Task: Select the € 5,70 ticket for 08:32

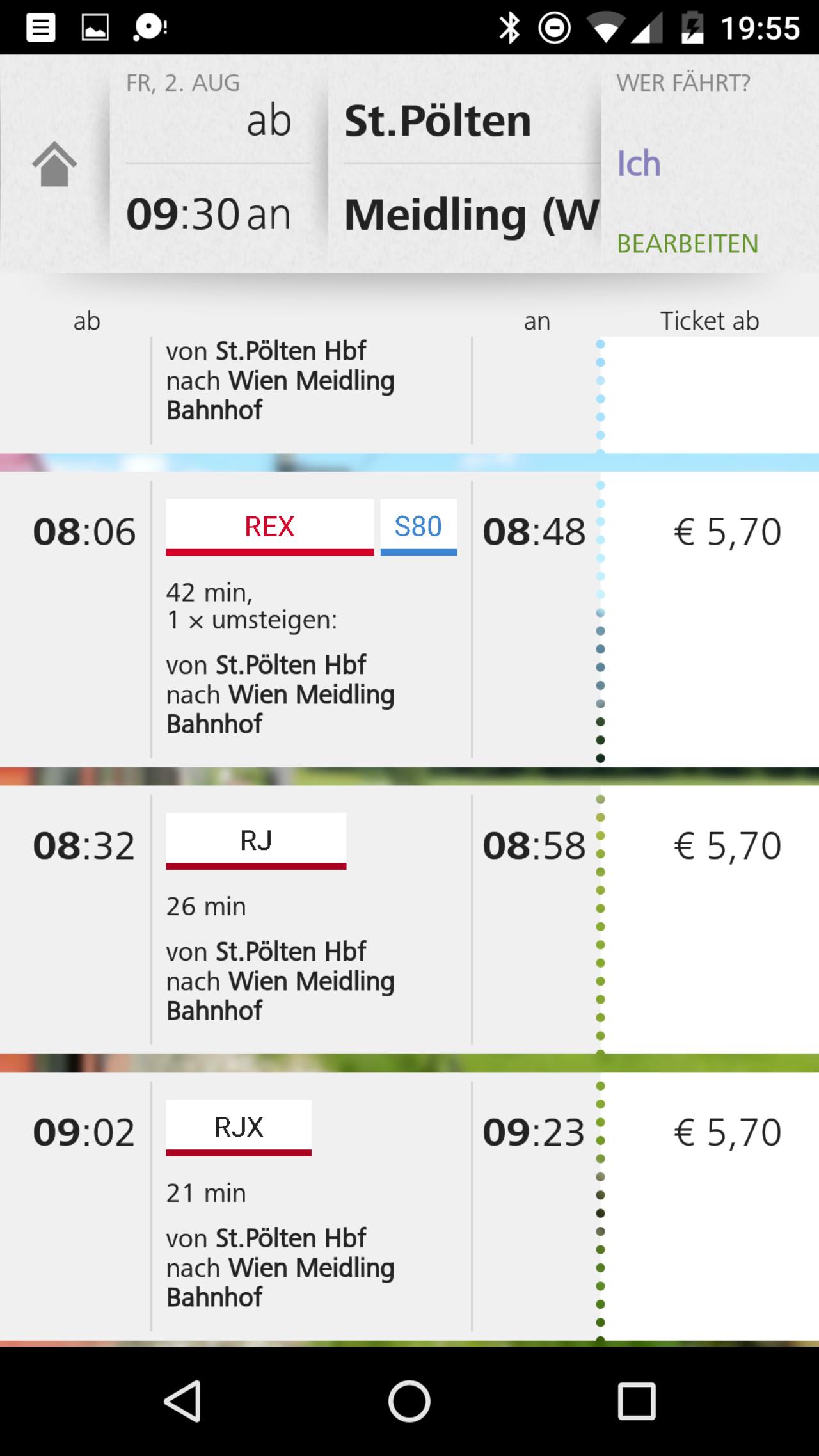Action: coord(728,845)
